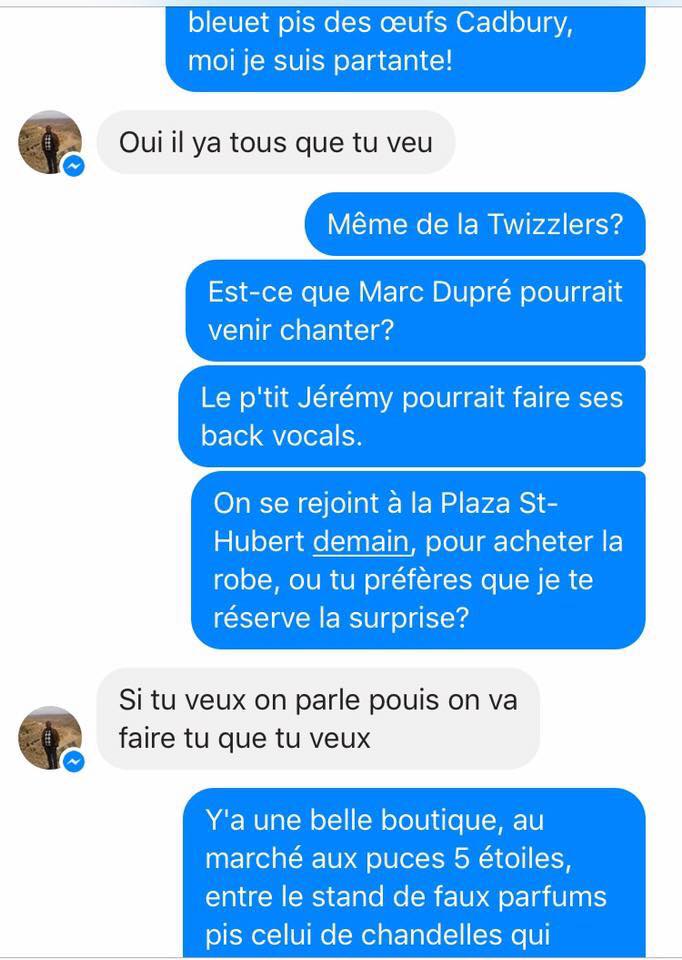
Task: Tap the avatar next to "Si tu veux on parle"
Action: pyautogui.click(x=49, y=738)
